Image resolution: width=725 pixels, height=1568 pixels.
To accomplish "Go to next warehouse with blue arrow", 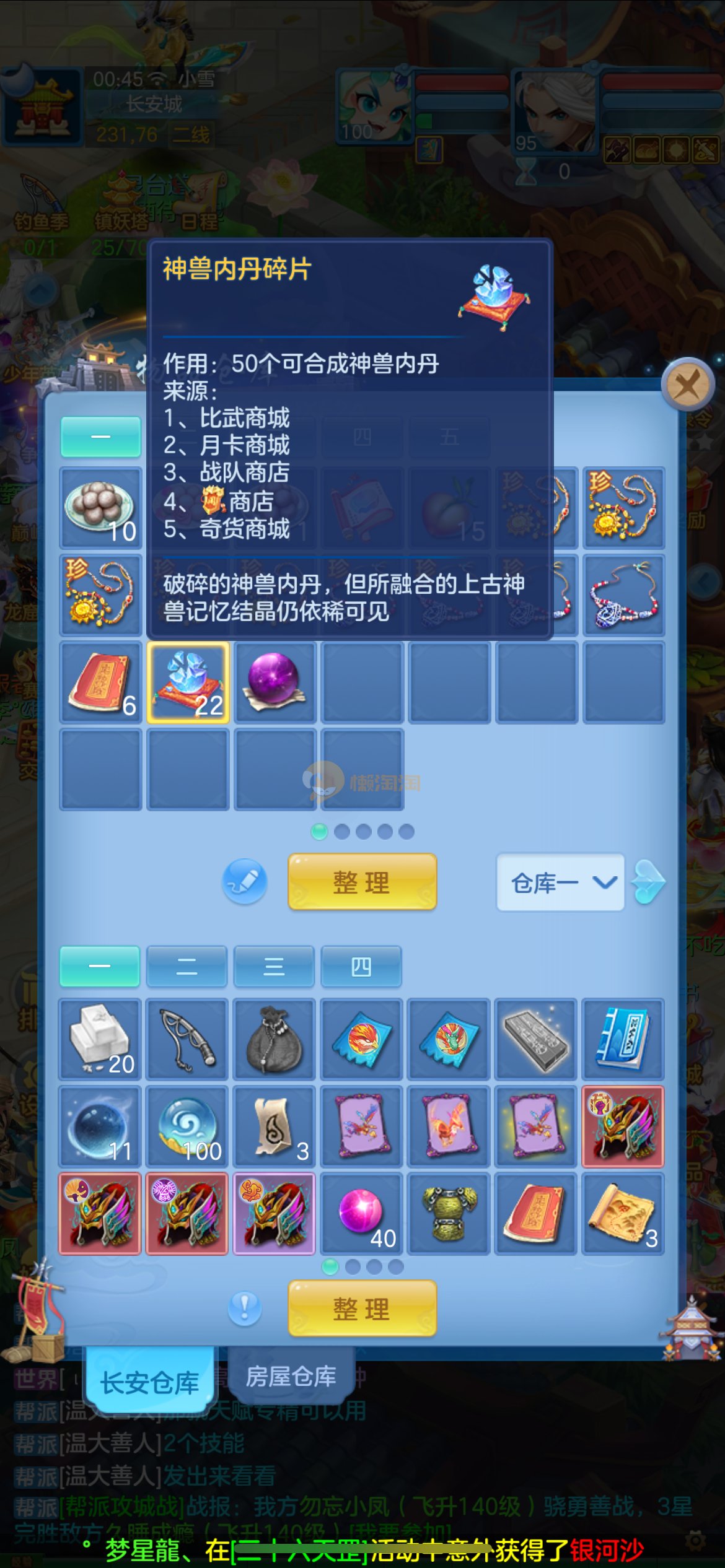I will pyautogui.click(x=648, y=882).
